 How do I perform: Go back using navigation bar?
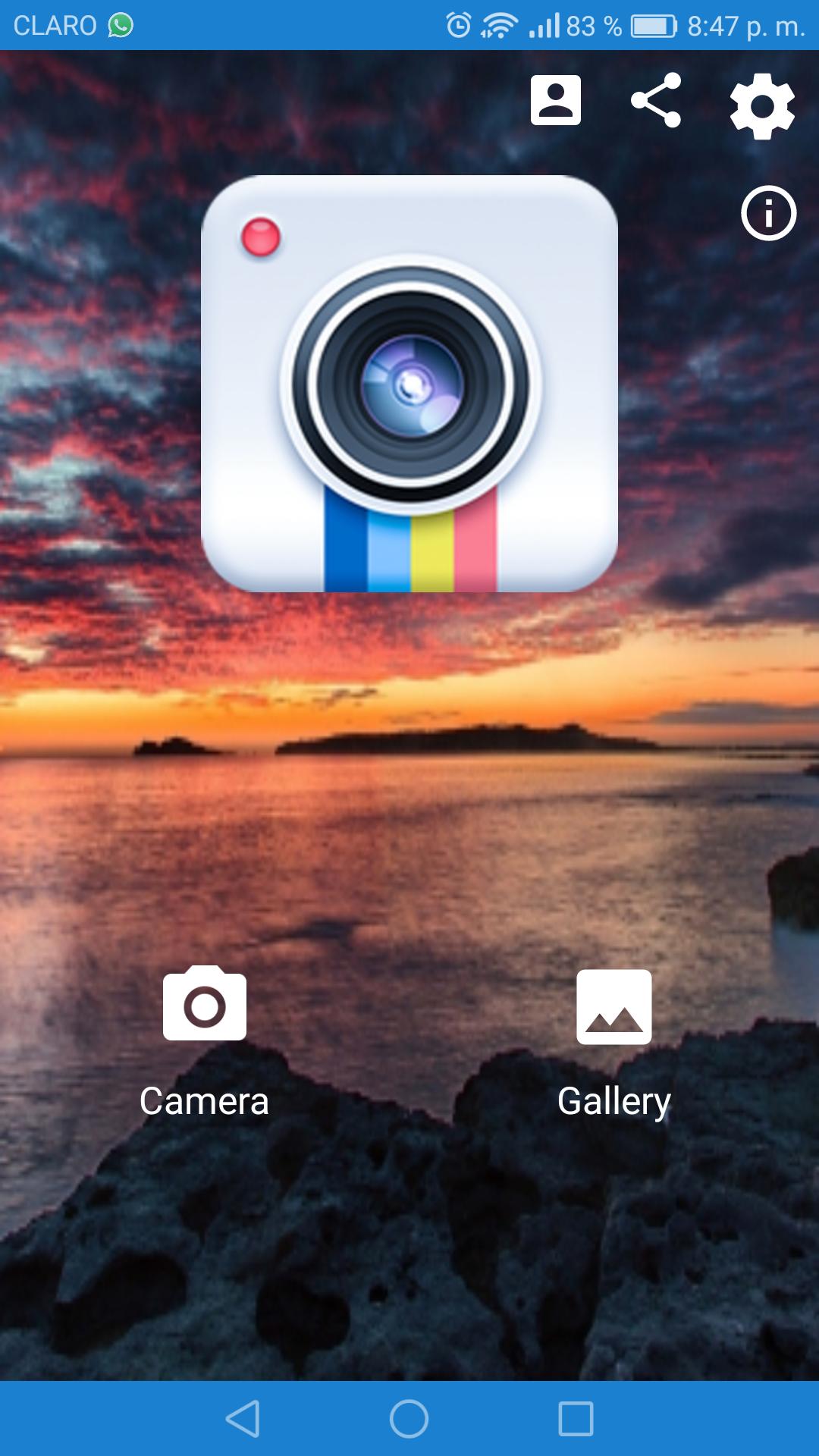[243, 1418]
